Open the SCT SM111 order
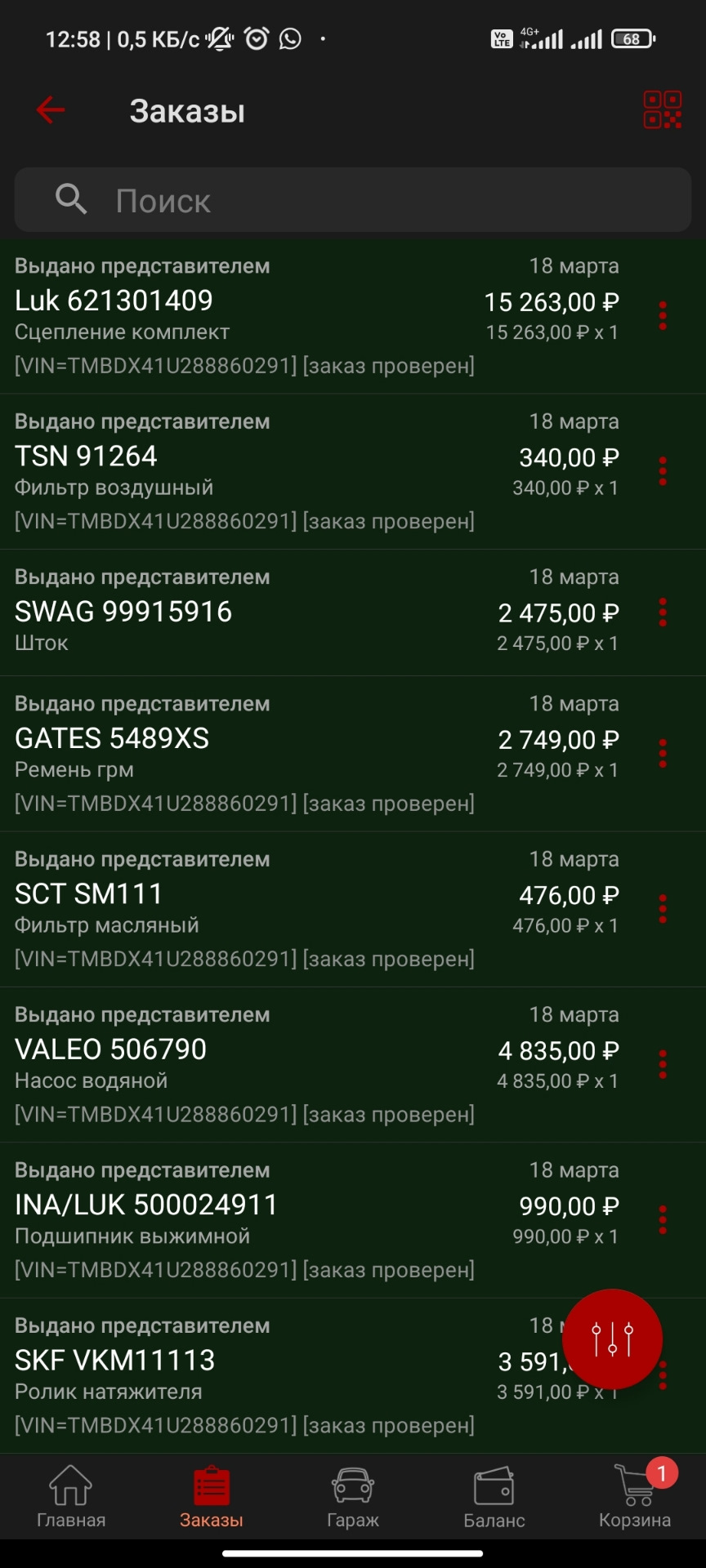This screenshot has width=706, height=1568. [245, 909]
